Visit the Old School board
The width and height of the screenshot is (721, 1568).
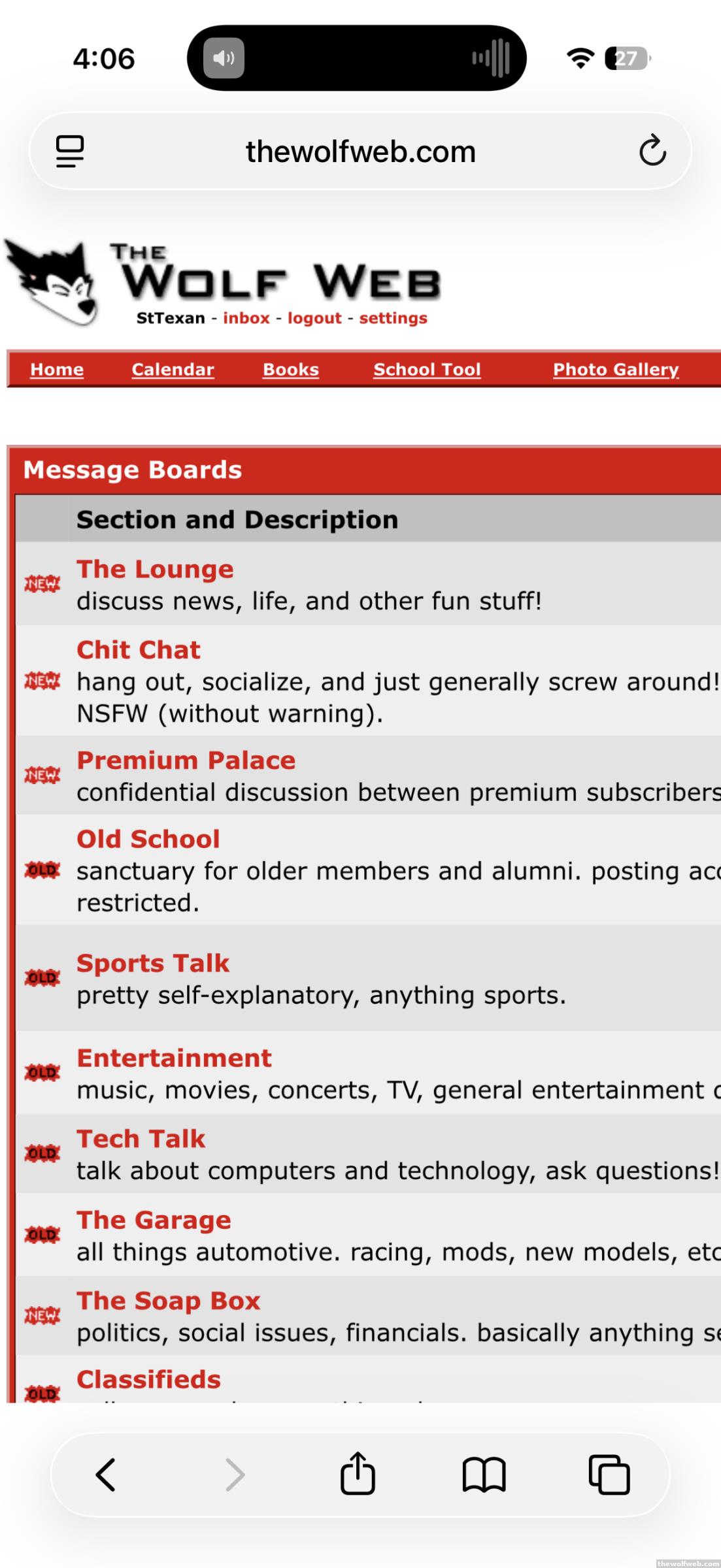coord(148,839)
